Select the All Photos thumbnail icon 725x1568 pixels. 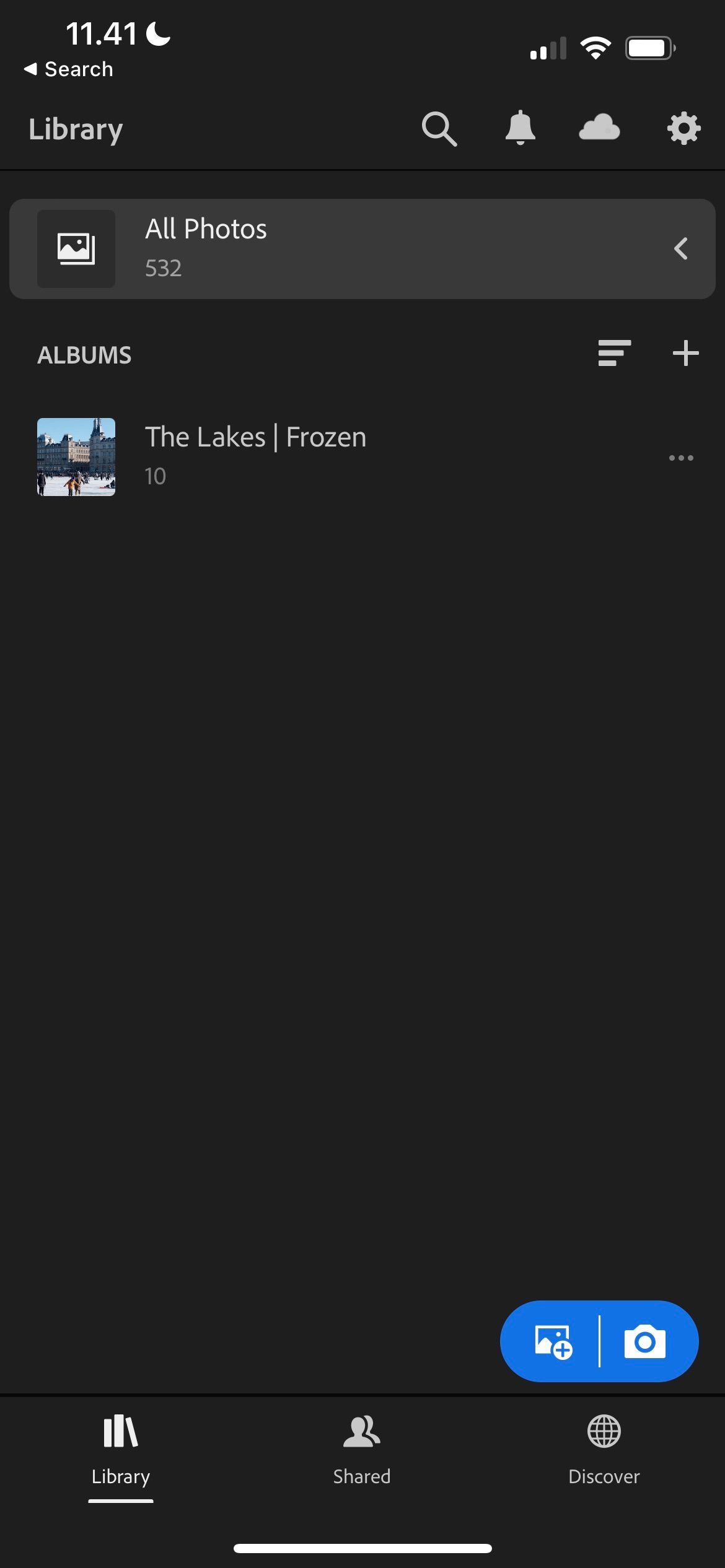[76, 249]
